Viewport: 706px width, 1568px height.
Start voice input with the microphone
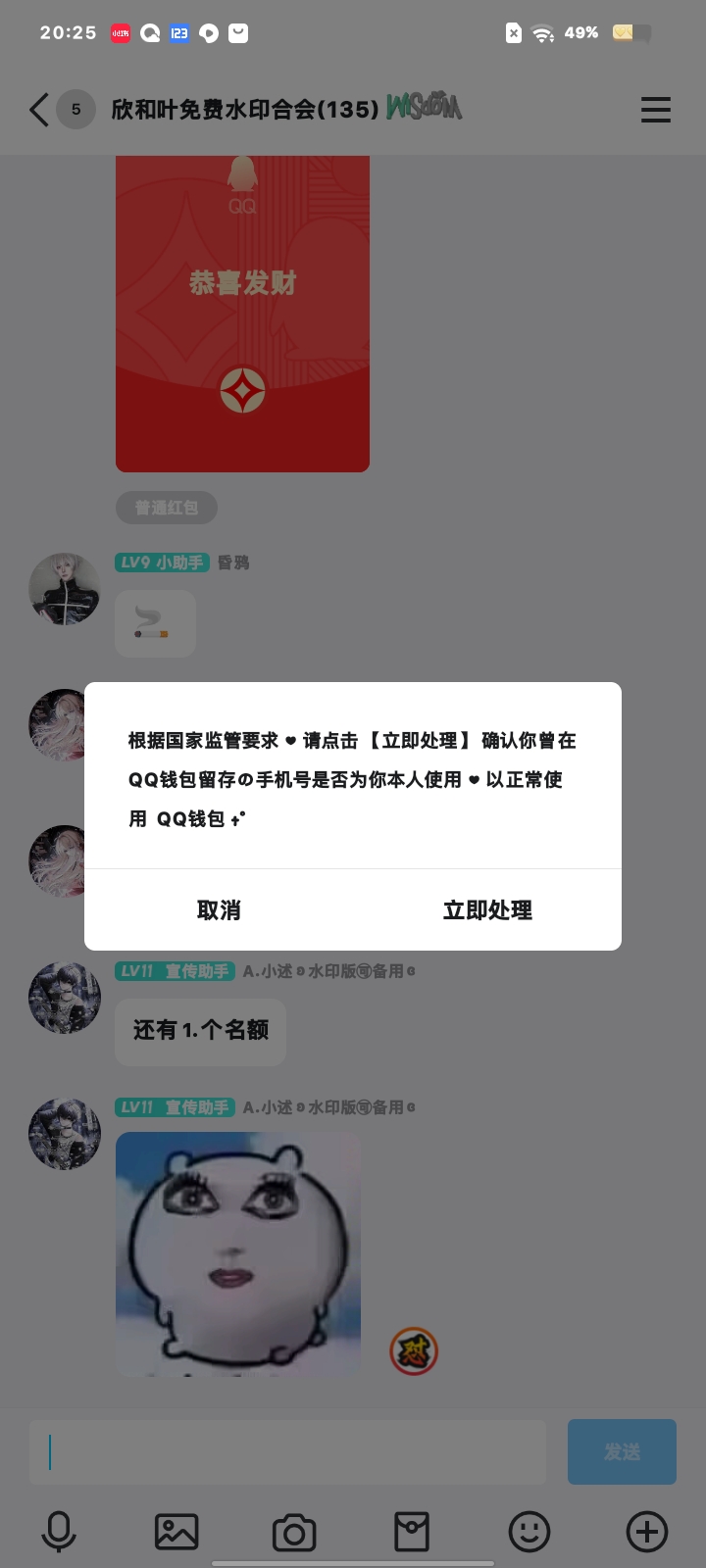pyautogui.click(x=59, y=1532)
